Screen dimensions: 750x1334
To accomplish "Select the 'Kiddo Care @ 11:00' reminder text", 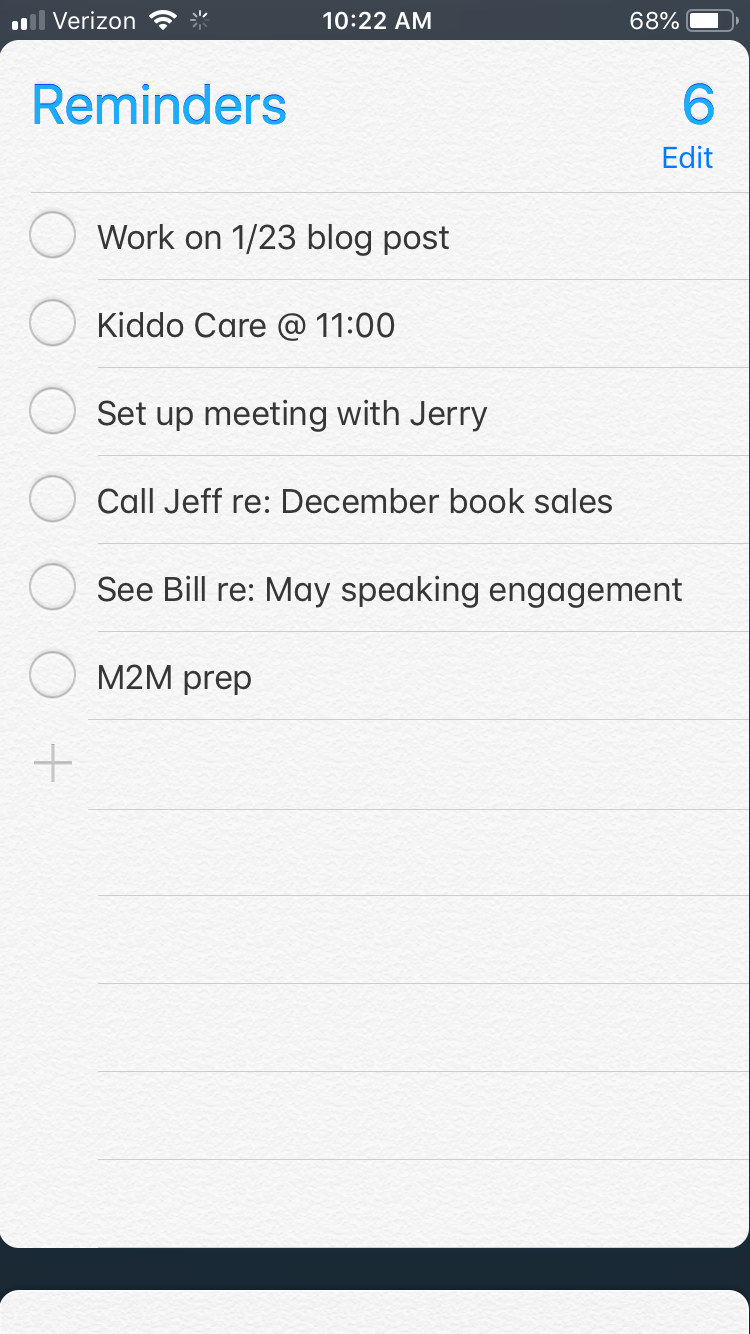I will pos(246,326).
